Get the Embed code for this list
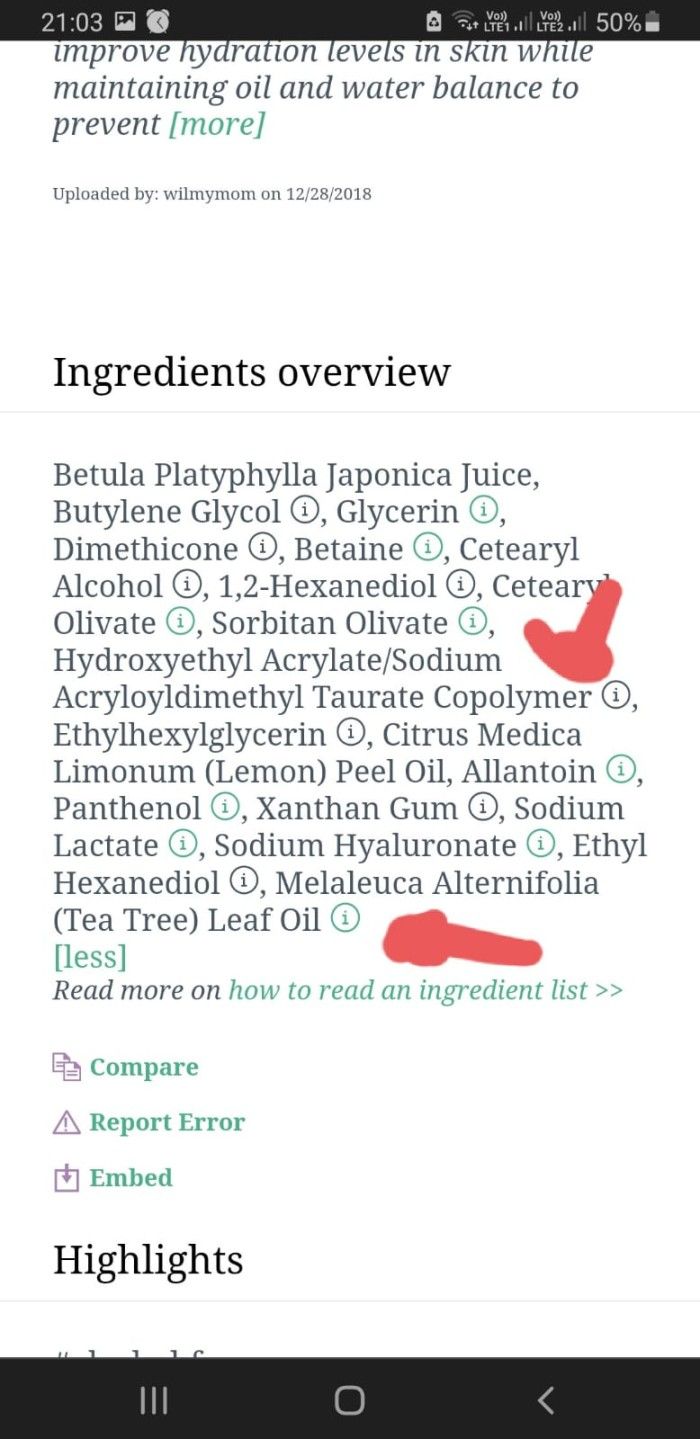Image resolution: width=700 pixels, height=1439 pixels. coord(130,1177)
